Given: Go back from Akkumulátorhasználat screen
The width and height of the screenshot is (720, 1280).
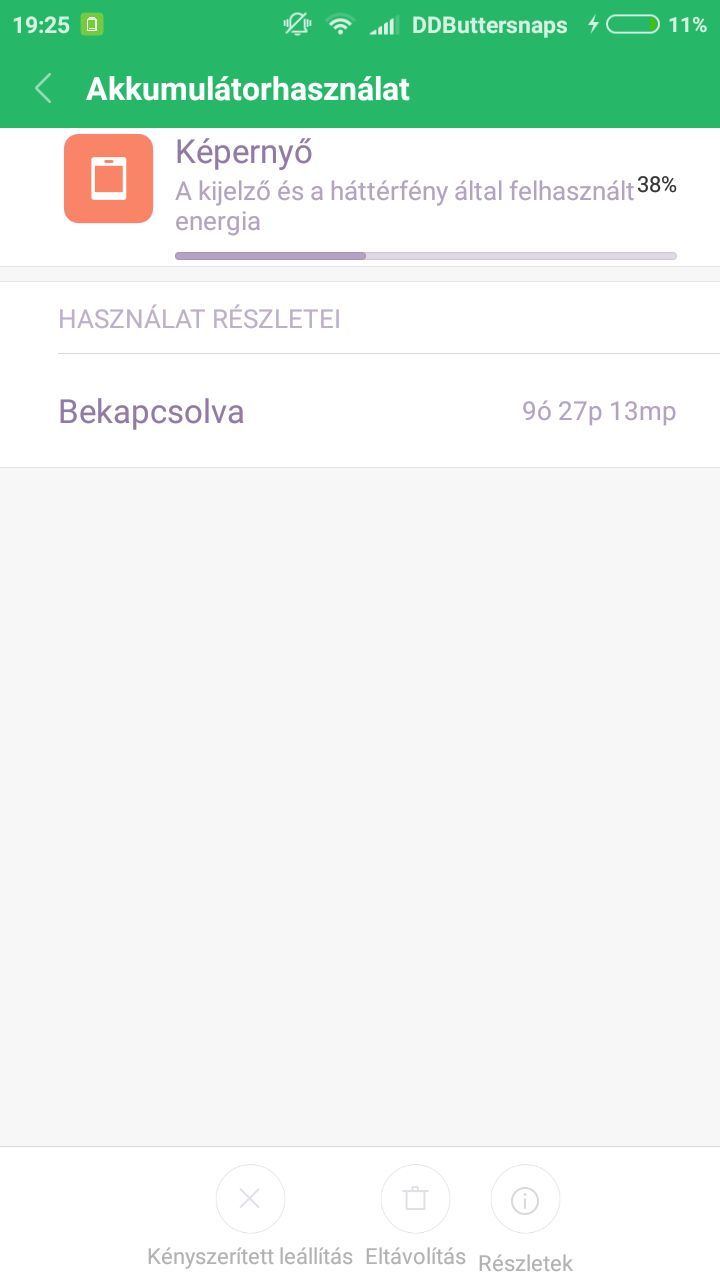Looking at the screenshot, I should (x=43, y=88).
